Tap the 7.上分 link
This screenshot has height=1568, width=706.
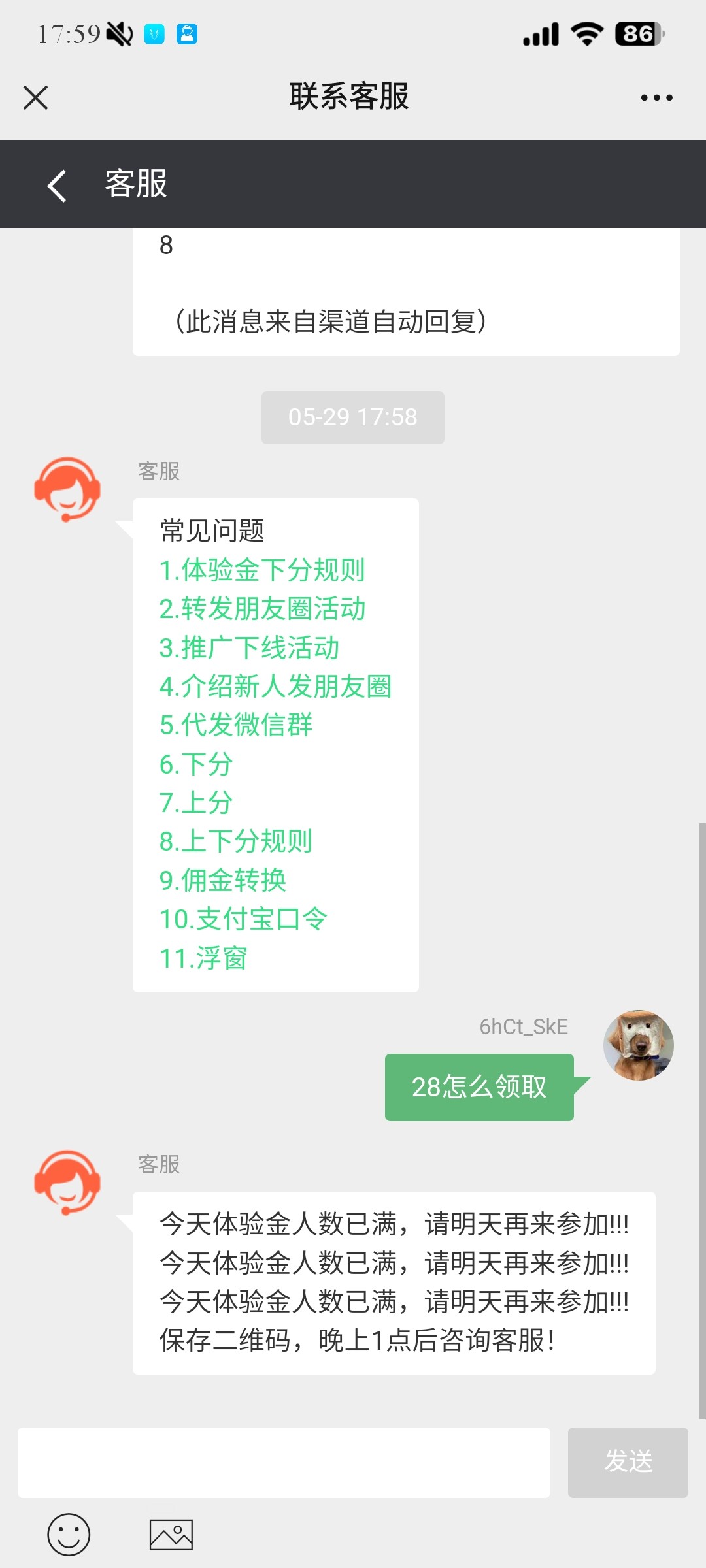click(x=196, y=802)
